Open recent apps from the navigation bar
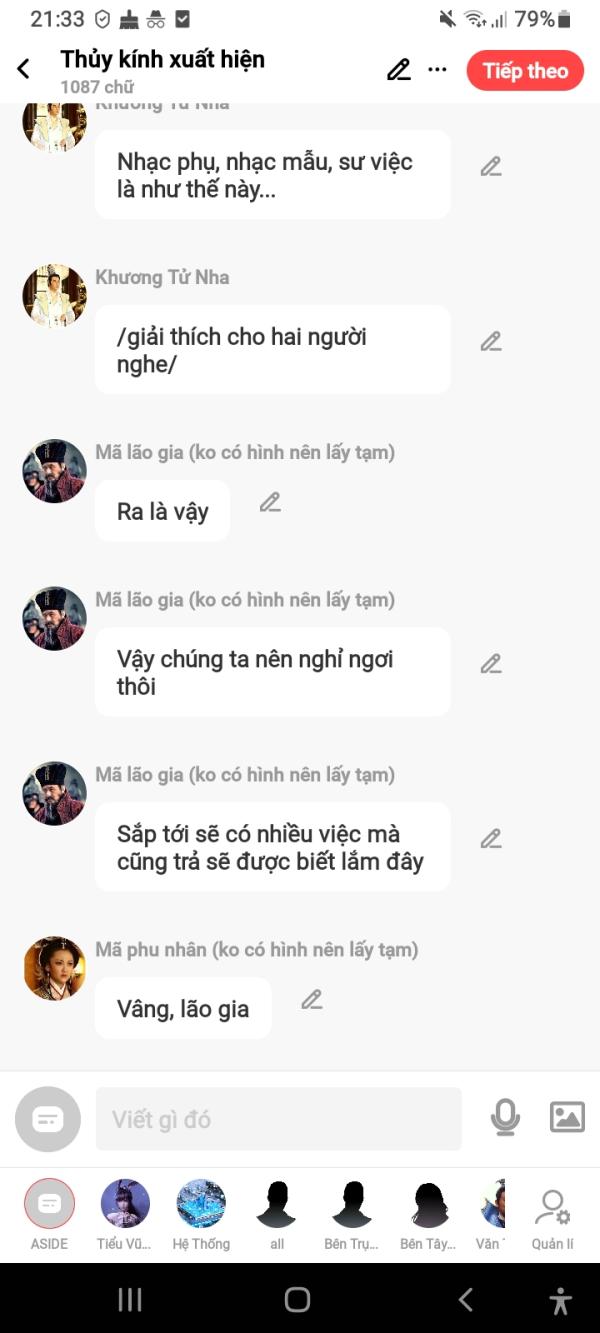The image size is (600, 1333). pos(130,1299)
